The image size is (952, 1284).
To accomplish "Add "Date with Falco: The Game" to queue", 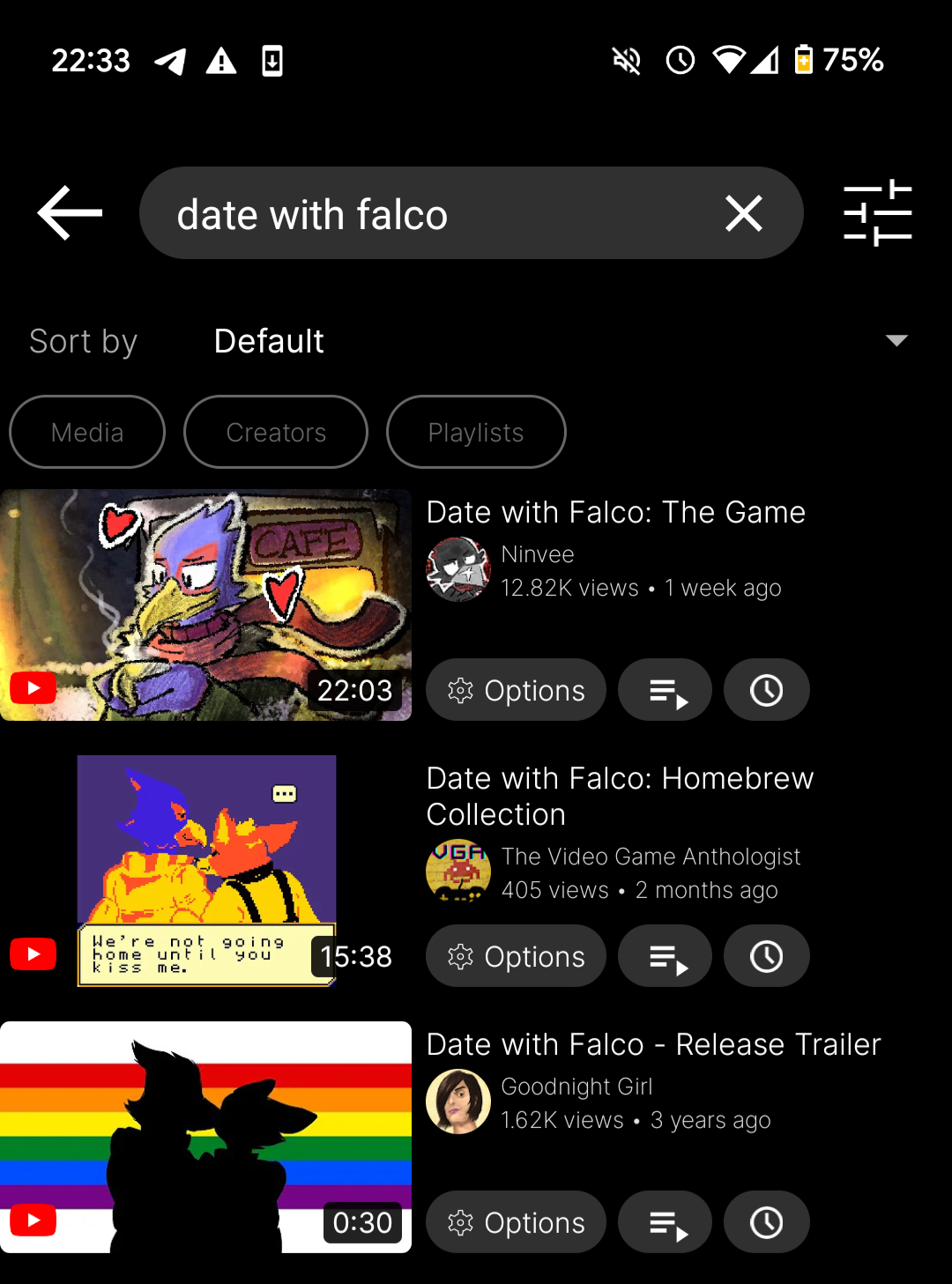I will pos(666,690).
